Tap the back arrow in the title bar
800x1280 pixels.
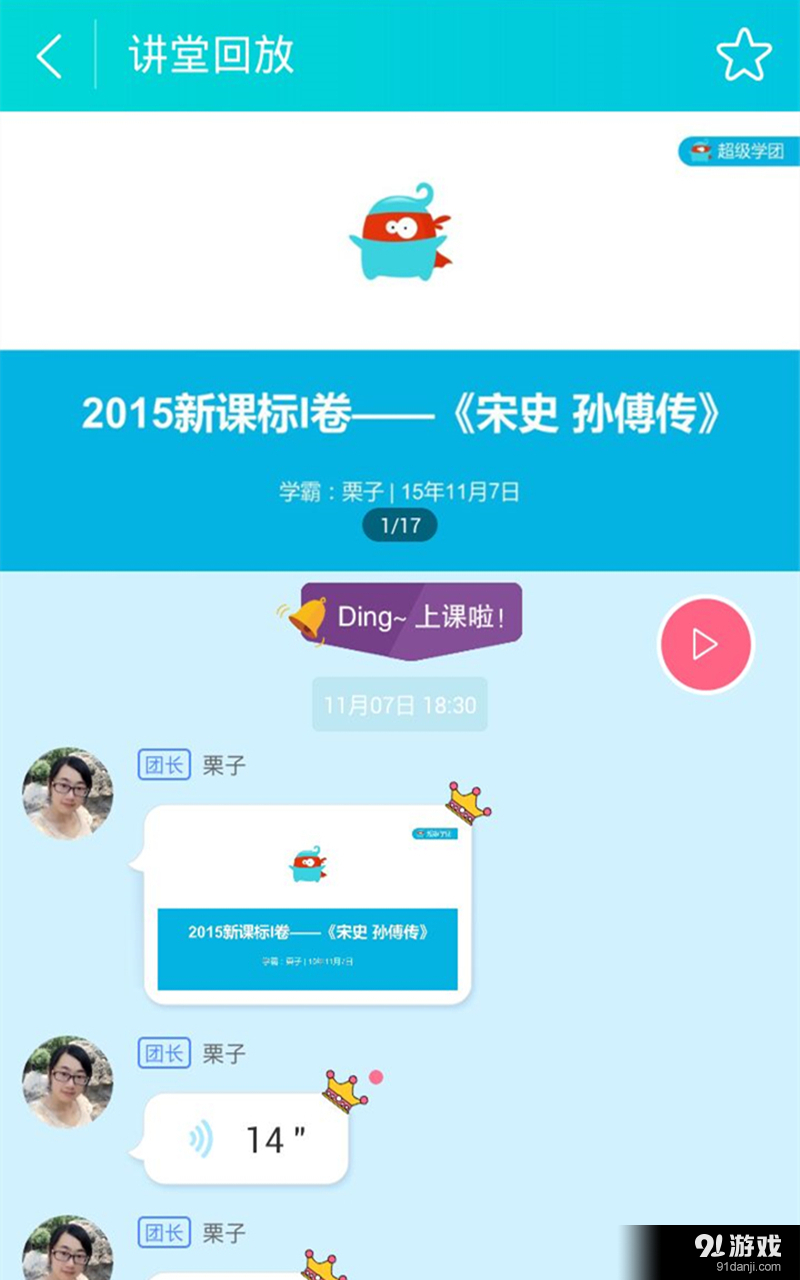[47, 57]
